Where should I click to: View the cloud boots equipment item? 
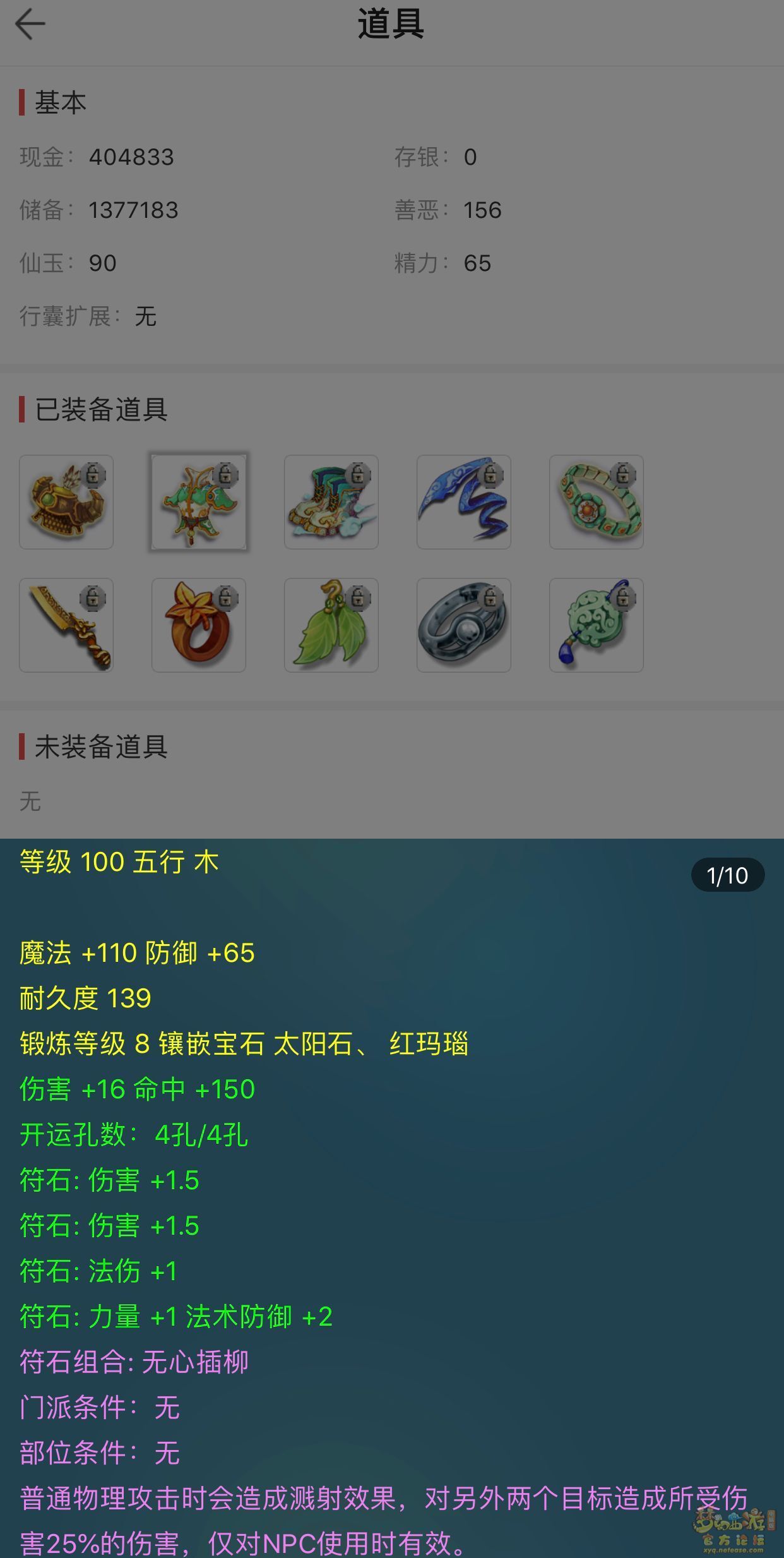point(331,502)
